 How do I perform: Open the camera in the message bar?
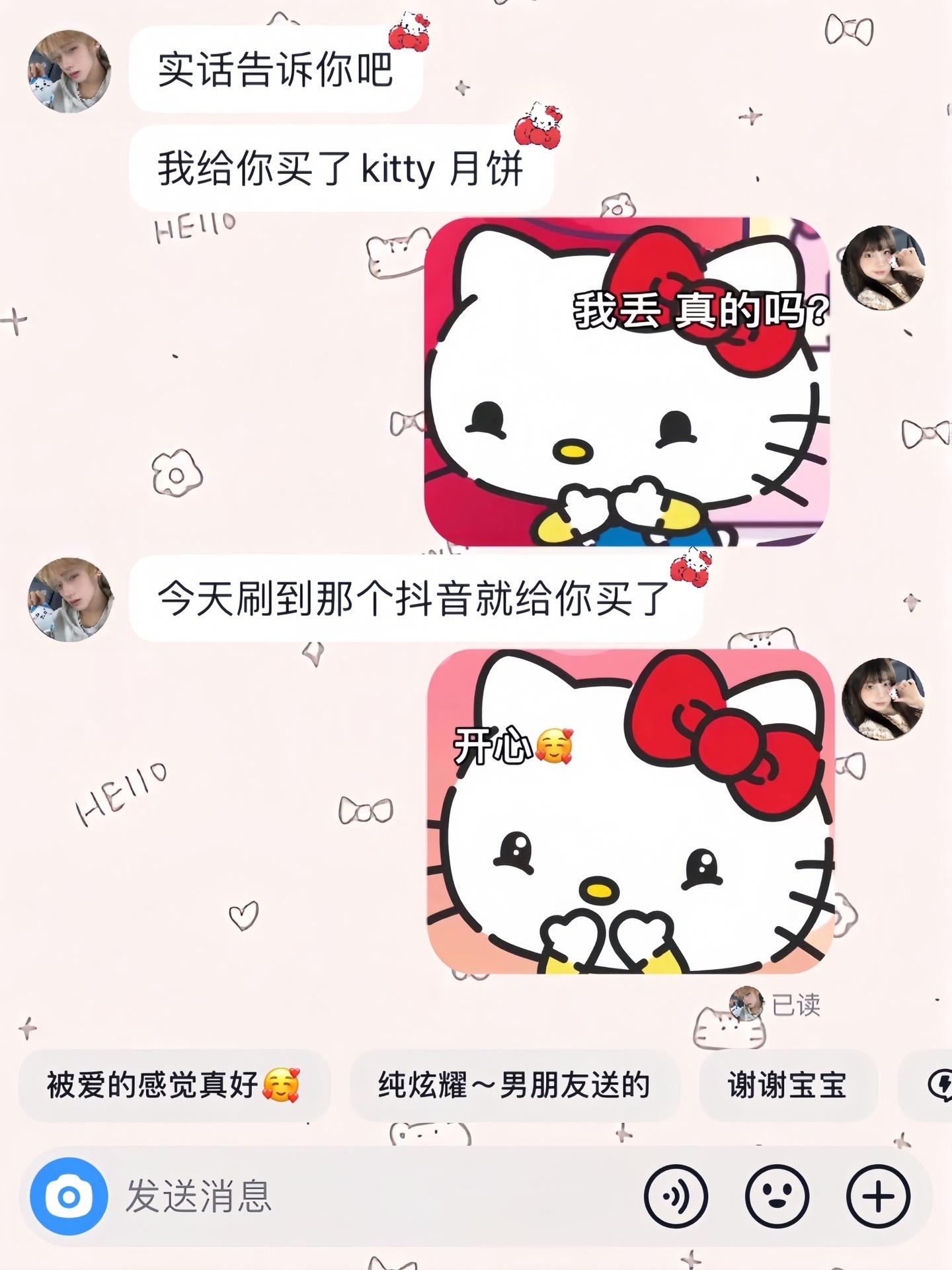pos(69,1196)
